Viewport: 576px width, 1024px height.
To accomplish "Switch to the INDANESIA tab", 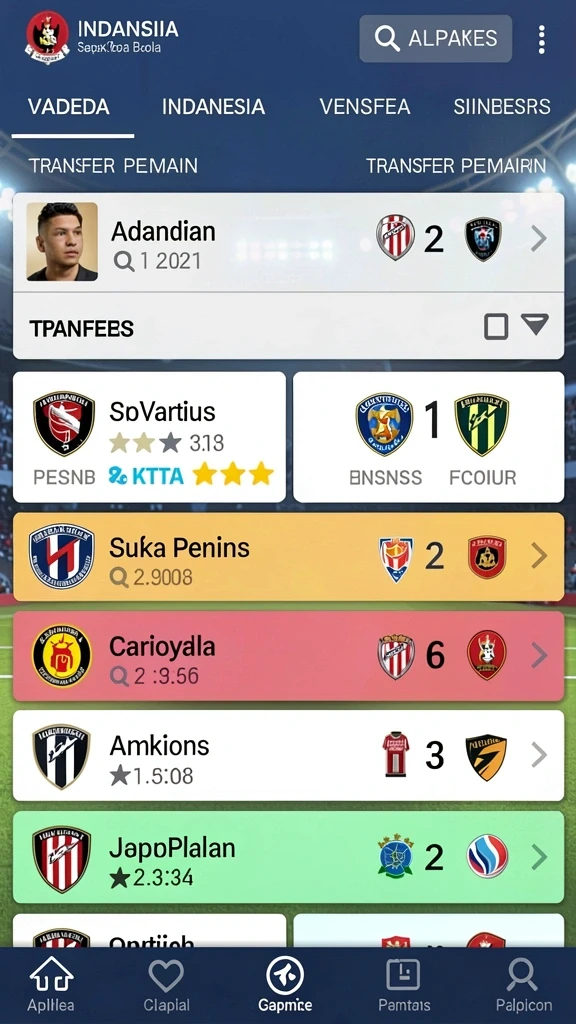I will [x=214, y=107].
